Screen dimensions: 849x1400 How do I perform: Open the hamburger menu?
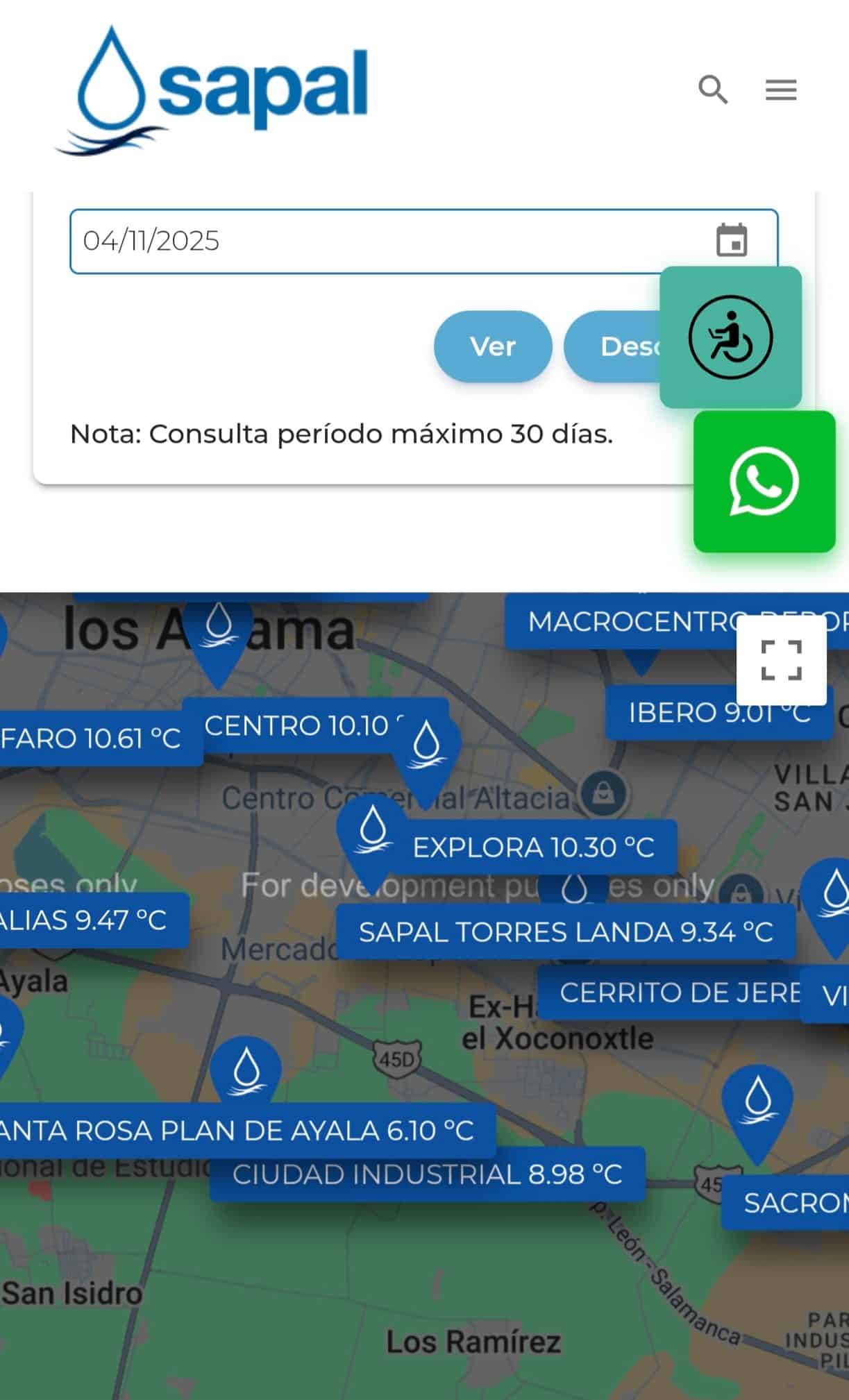coord(781,90)
